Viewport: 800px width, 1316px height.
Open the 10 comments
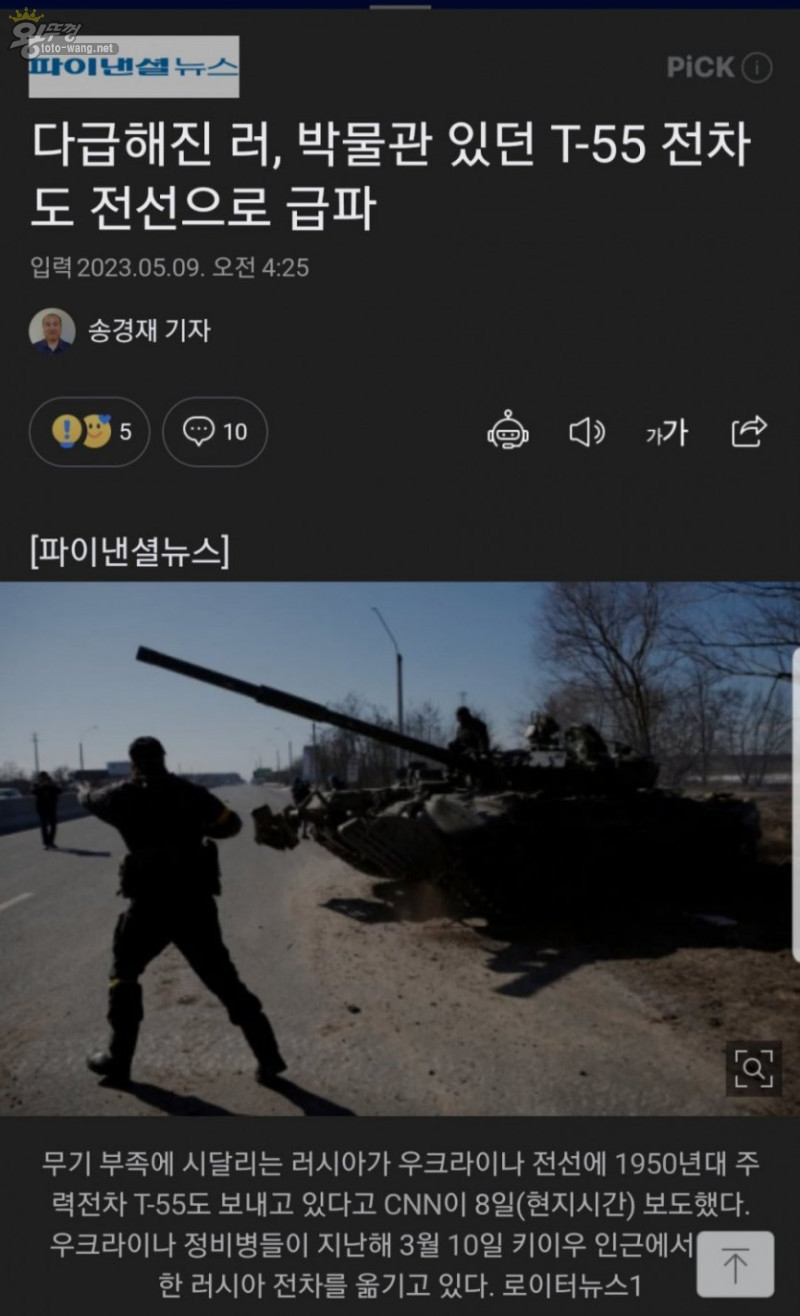tap(215, 432)
